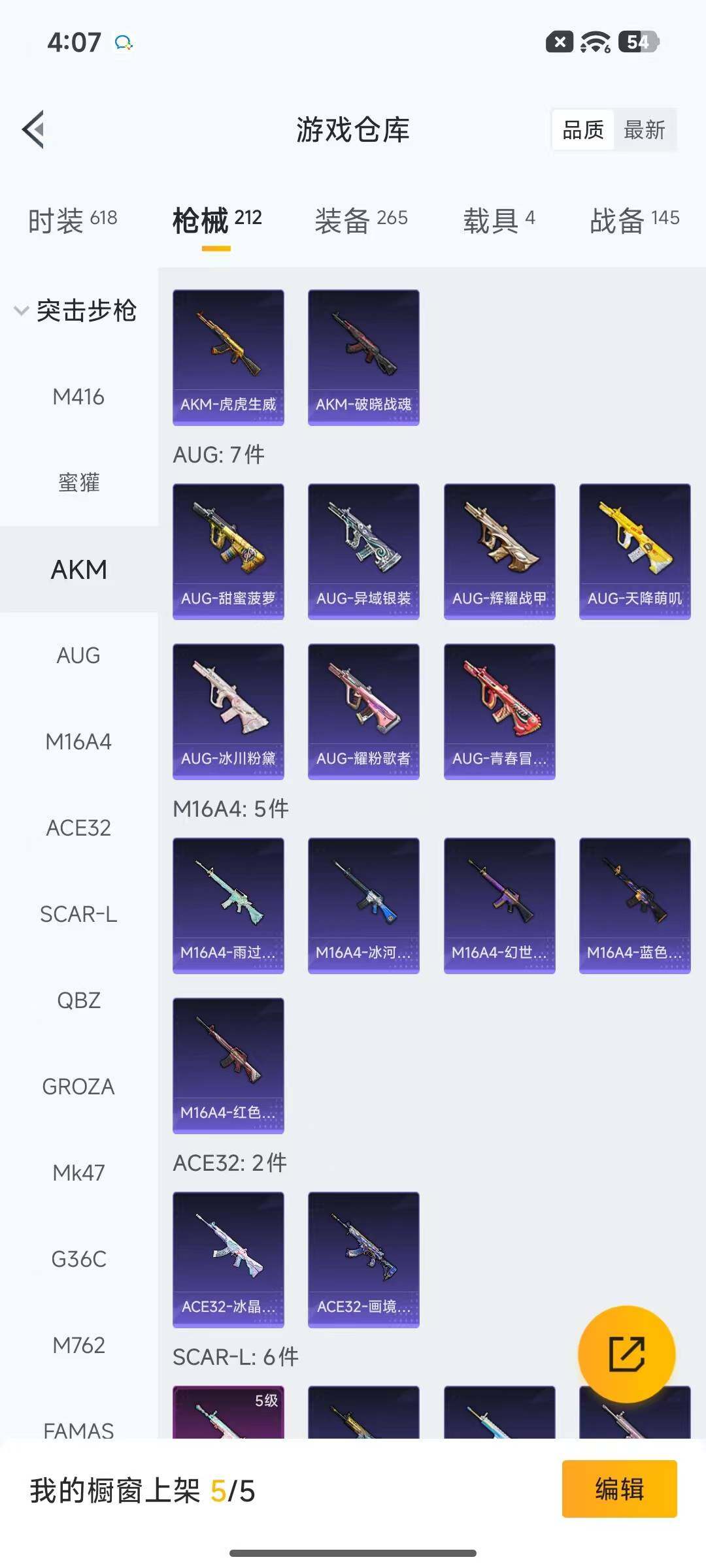The image size is (706, 1568).
Task: Select M416 in the weapon list
Action: click(x=78, y=397)
